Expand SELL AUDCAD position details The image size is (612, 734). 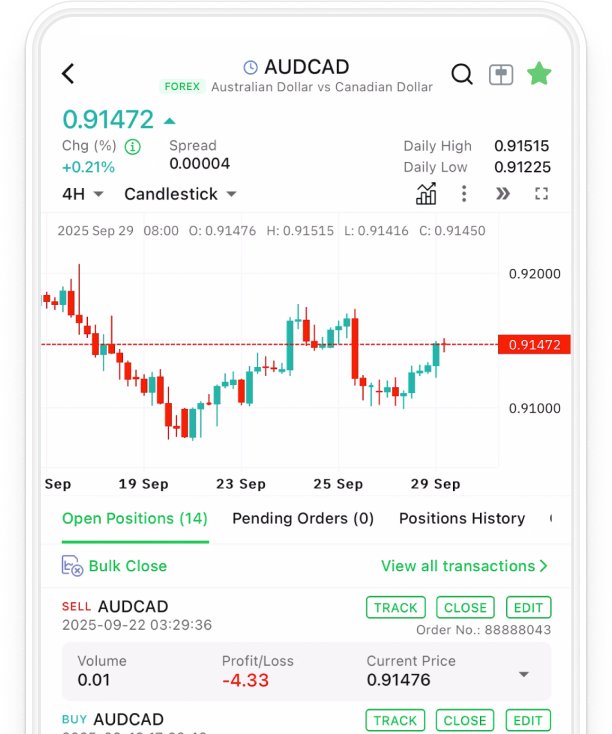[x=524, y=675]
